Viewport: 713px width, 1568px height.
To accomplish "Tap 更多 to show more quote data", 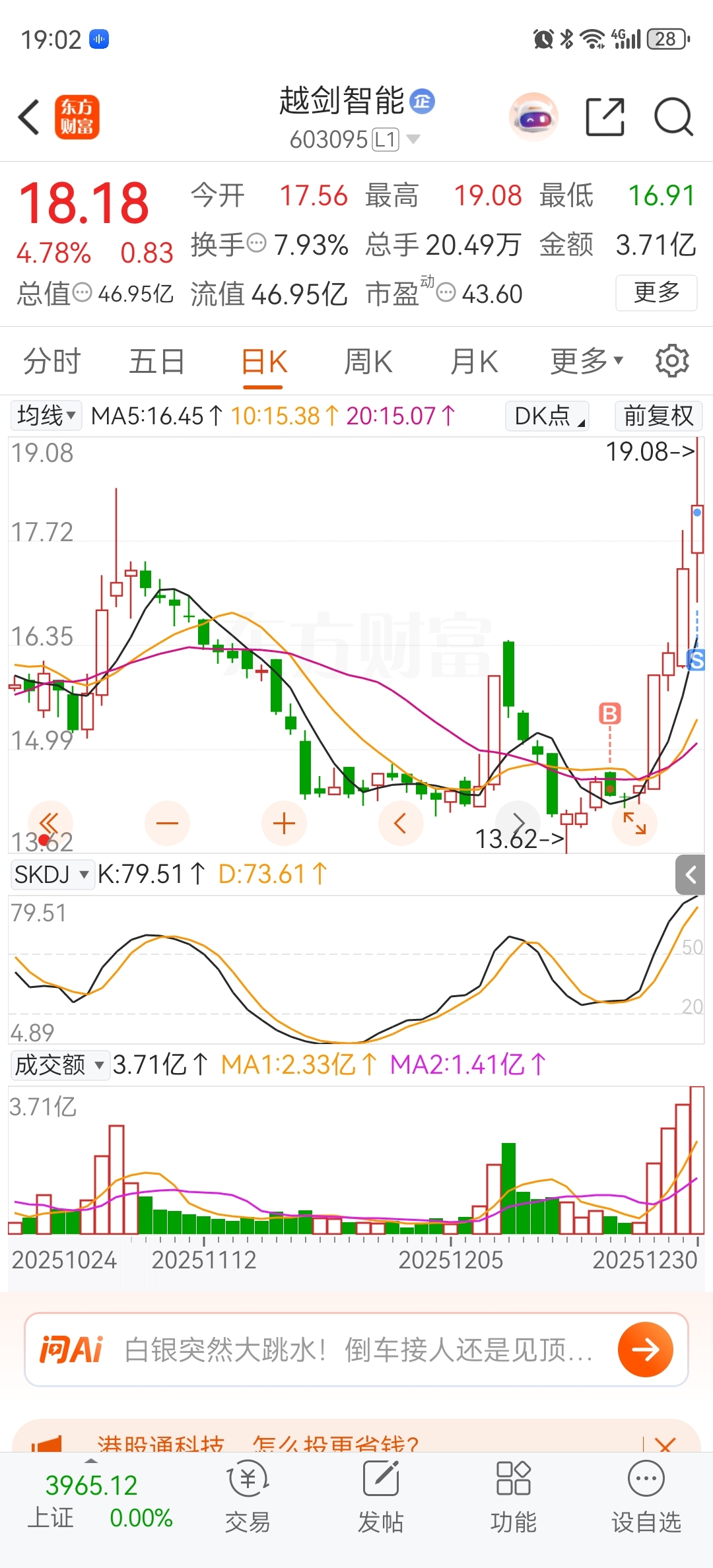I will click(656, 292).
